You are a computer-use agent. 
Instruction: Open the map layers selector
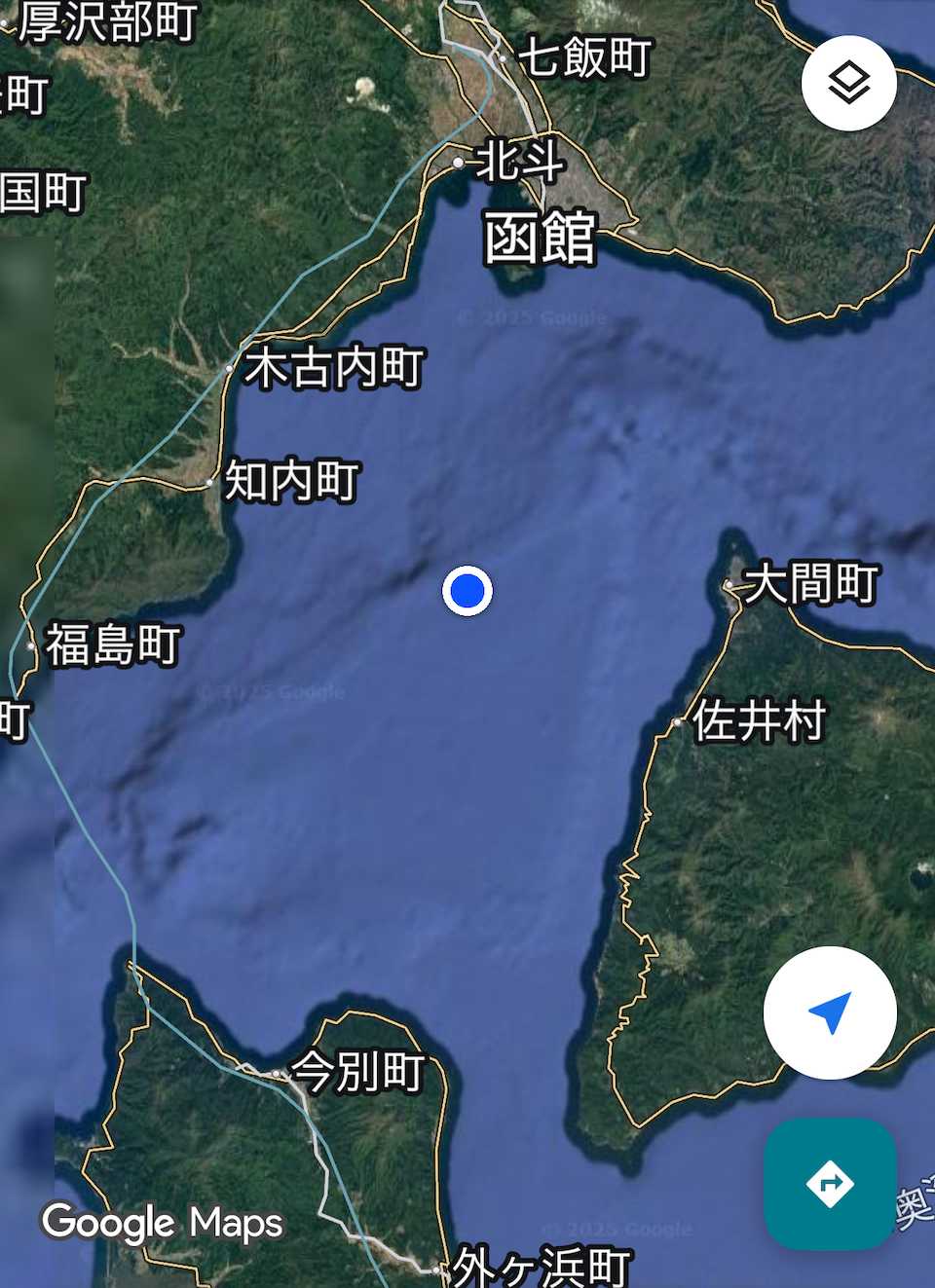coord(848,83)
